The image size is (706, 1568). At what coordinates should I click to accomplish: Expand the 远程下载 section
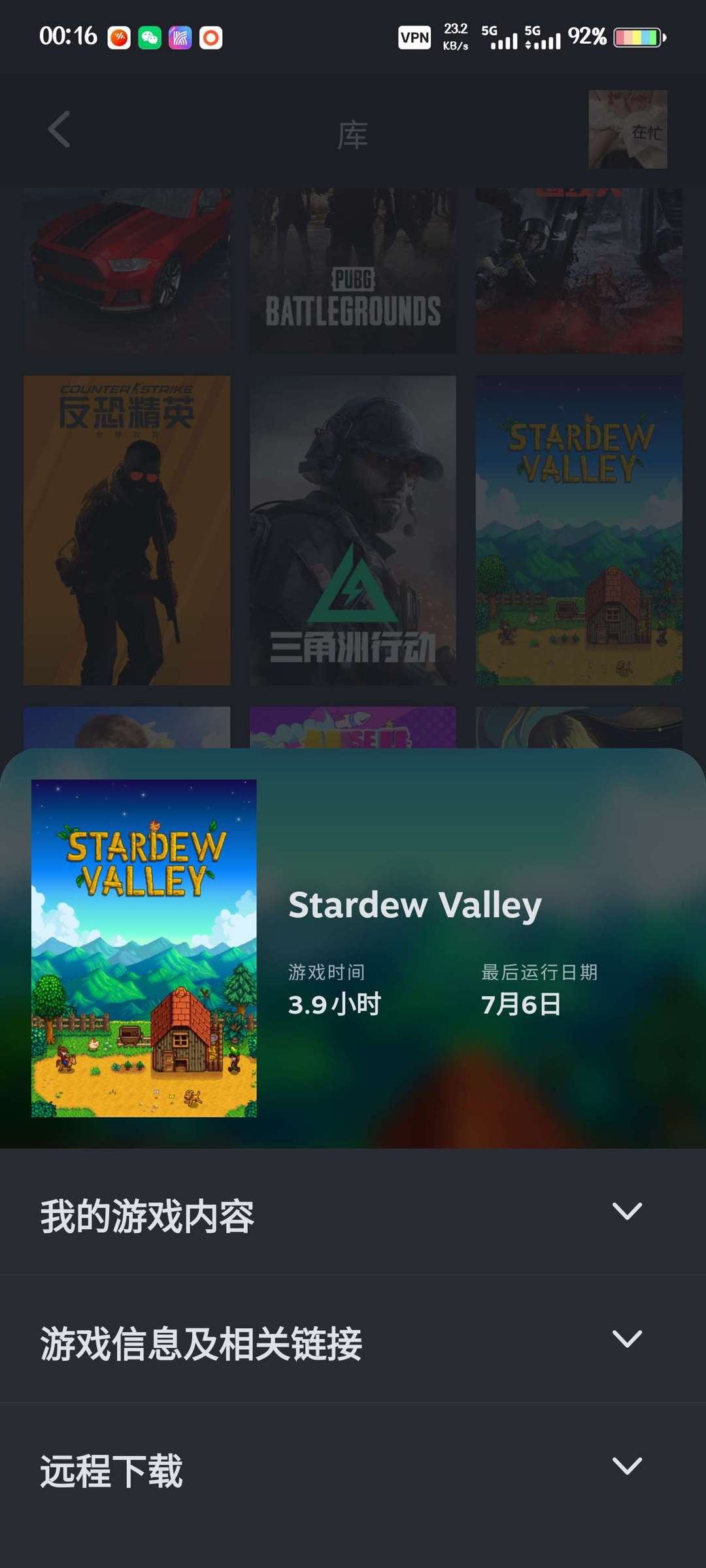pyautogui.click(x=353, y=1466)
